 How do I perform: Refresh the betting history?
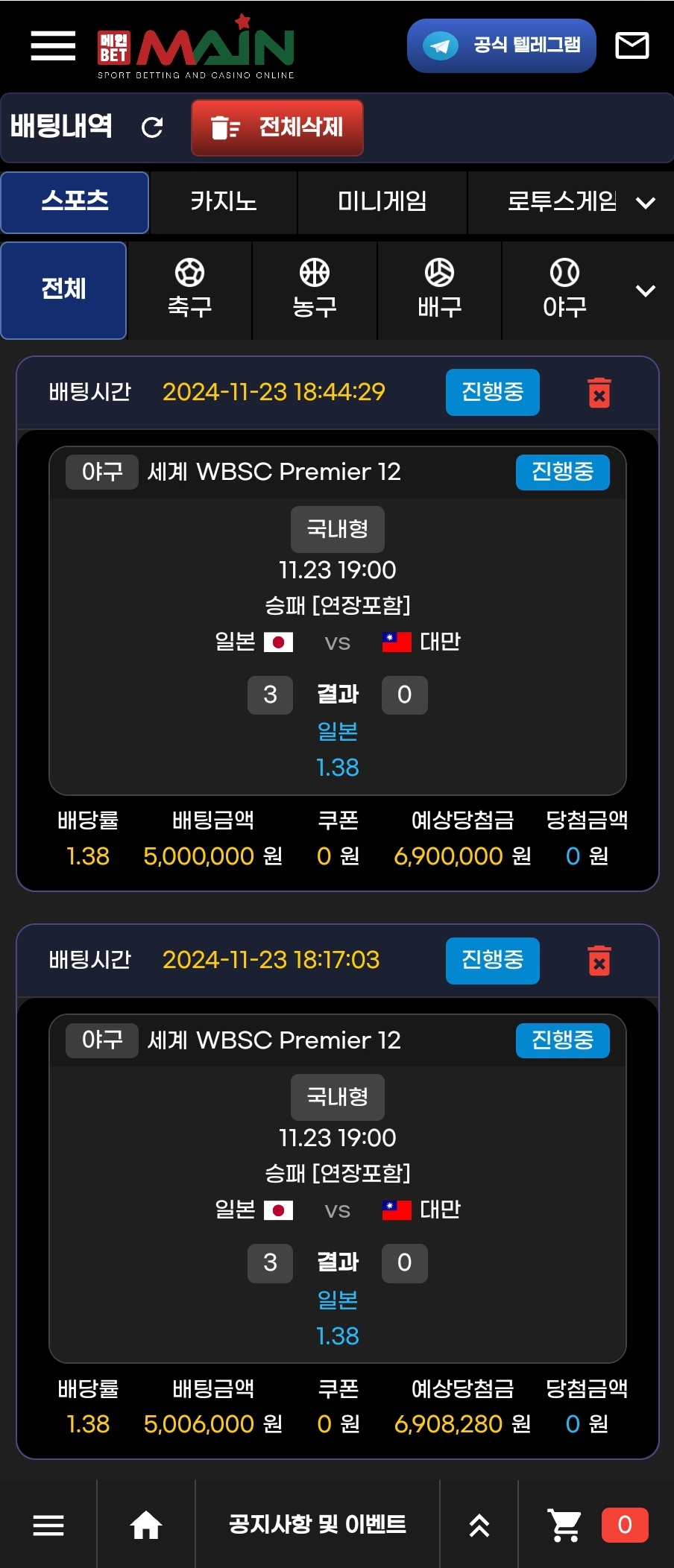click(x=152, y=127)
